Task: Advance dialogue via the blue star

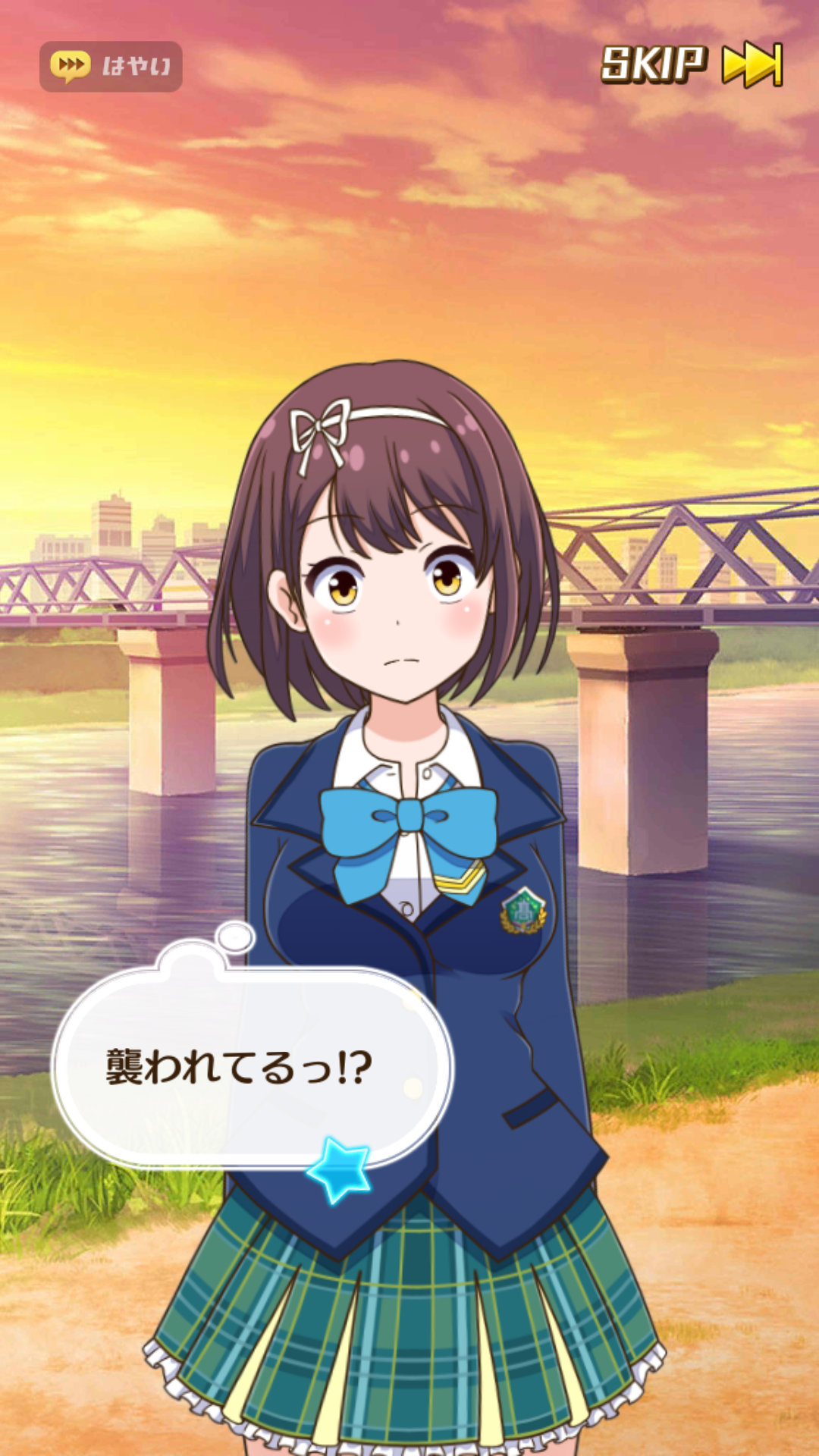Action: click(339, 1169)
